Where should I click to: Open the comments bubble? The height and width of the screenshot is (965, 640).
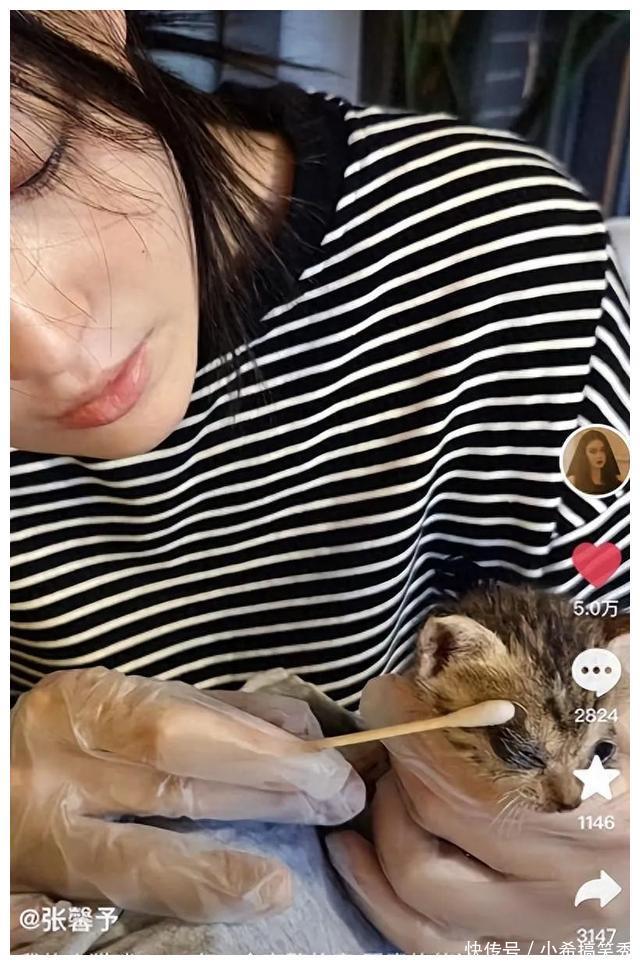(x=596, y=671)
